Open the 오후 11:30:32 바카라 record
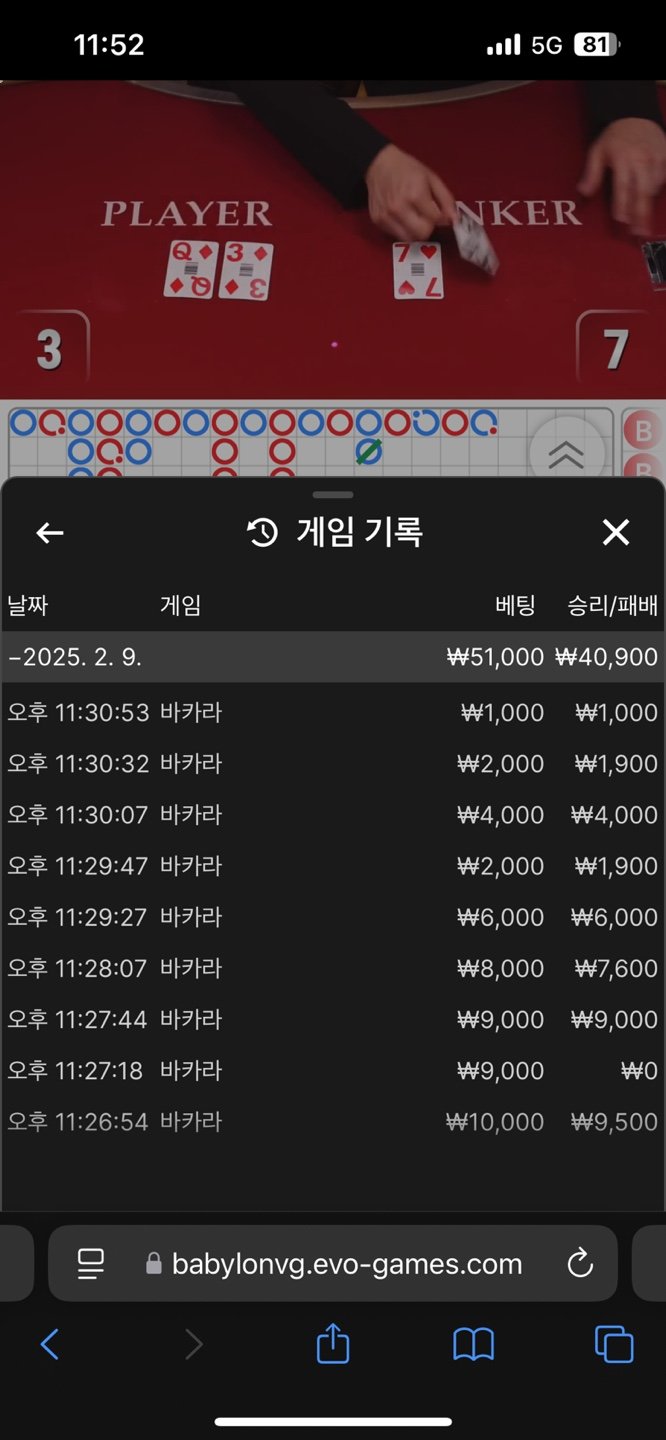This screenshot has width=666, height=1440. [x=332, y=764]
